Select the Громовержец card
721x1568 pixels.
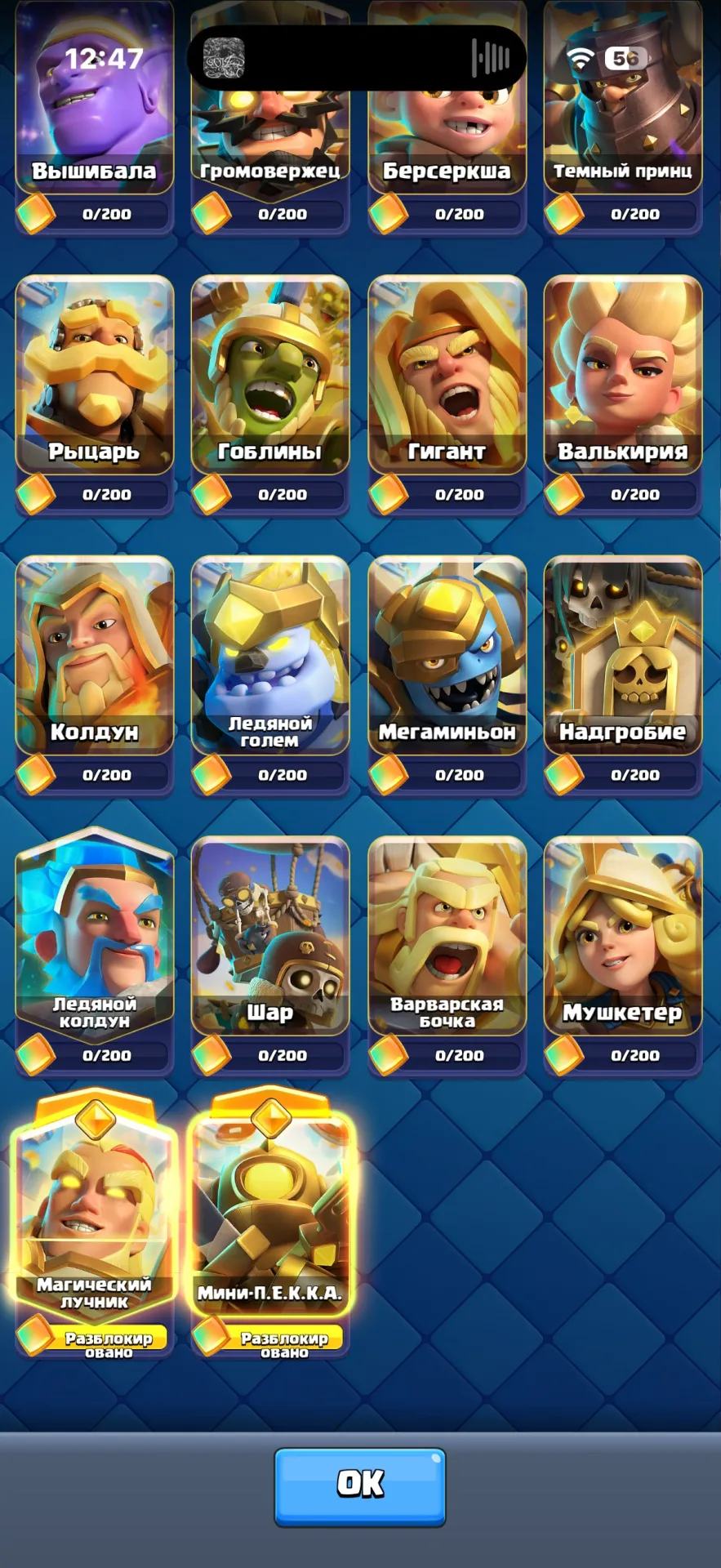tap(270, 117)
